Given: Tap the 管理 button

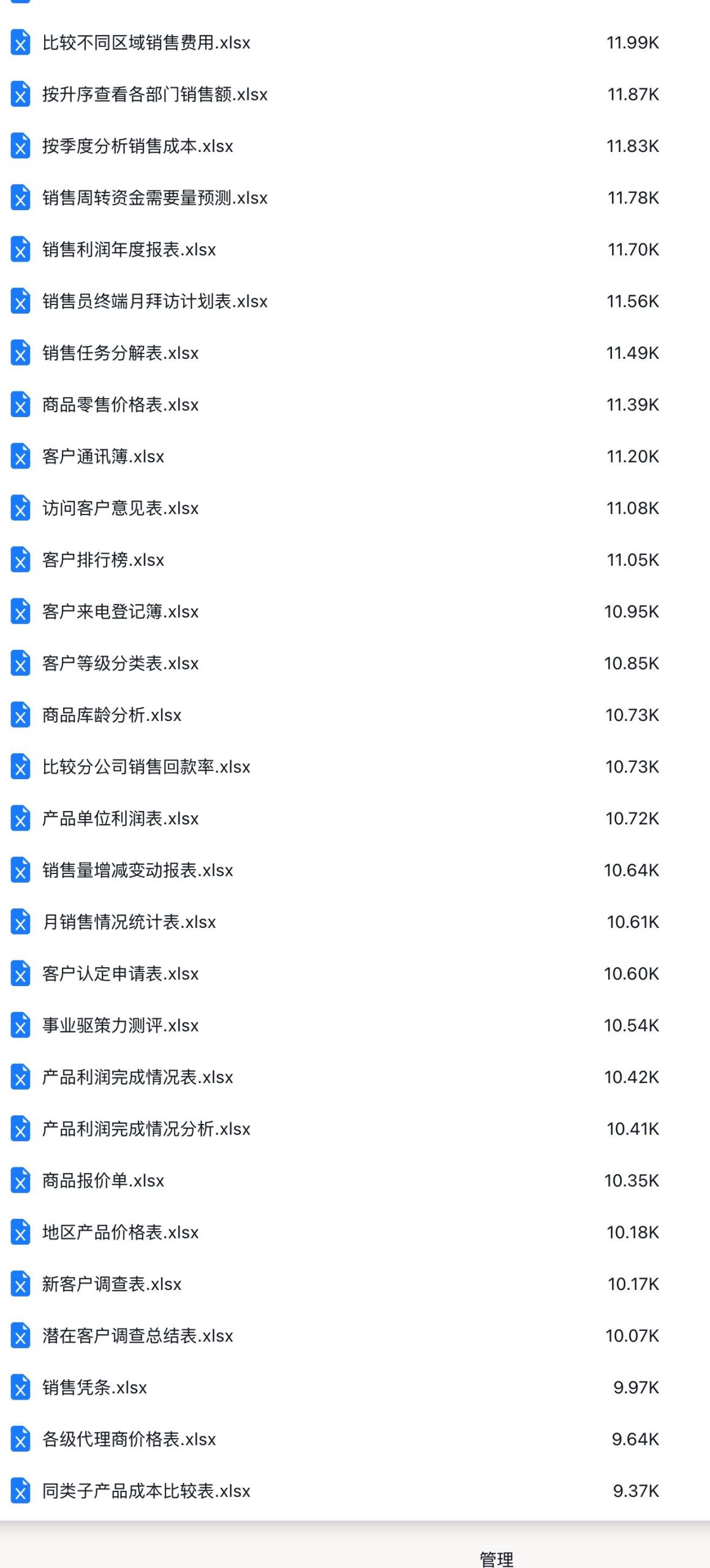Looking at the screenshot, I should click(x=496, y=1558).
